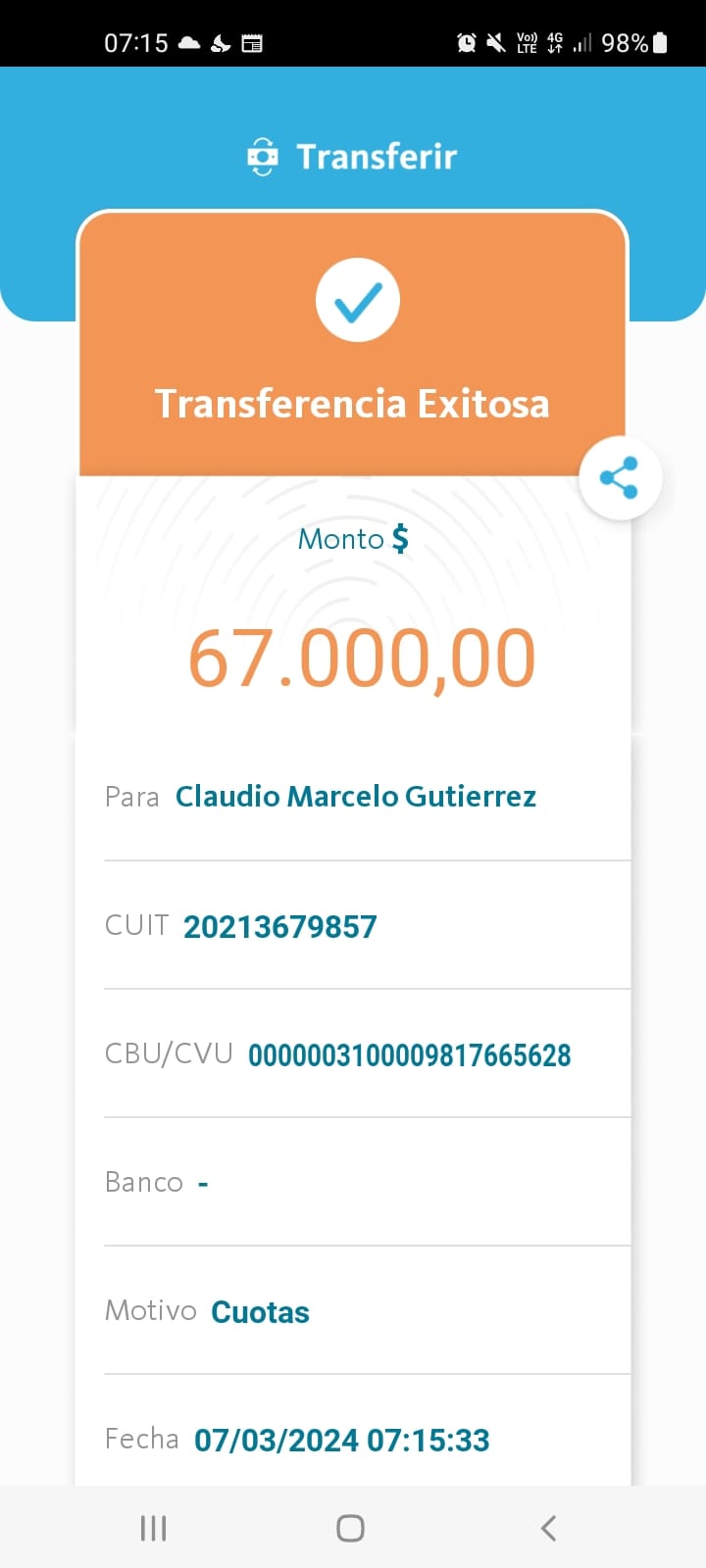Go to the phone's home screen
This screenshot has width=706, height=1568.
click(x=350, y=1528)
